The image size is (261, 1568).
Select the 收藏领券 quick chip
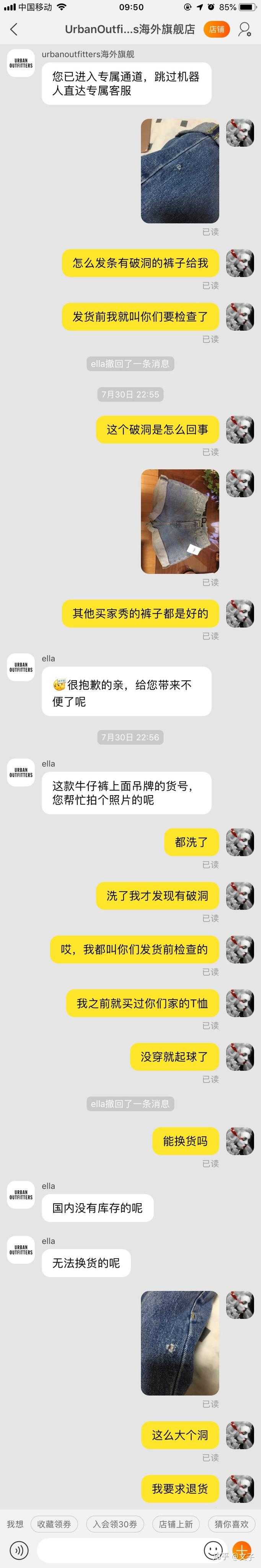[54, 1524]
